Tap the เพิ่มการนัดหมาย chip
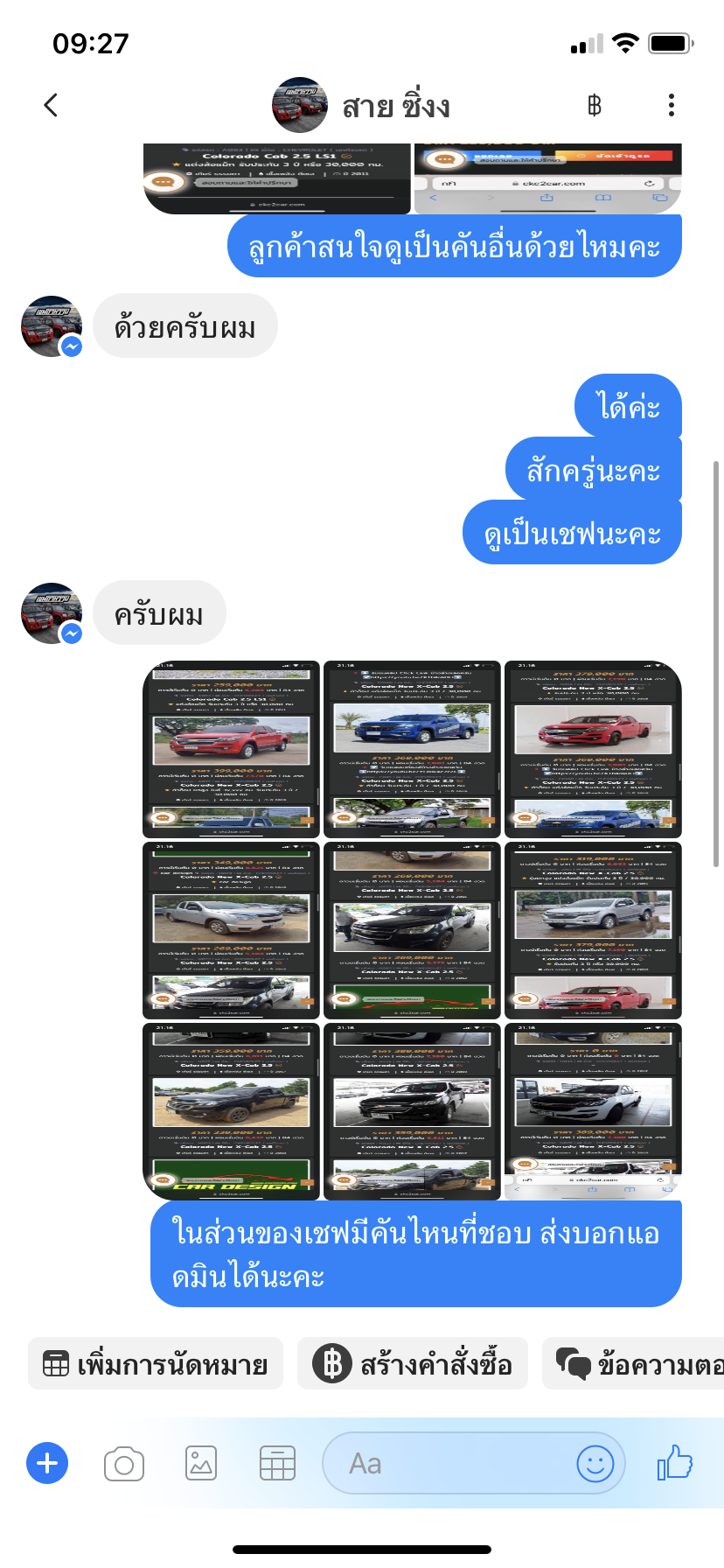This screenshot has width=724, height=1568. [x=156, y=1364]
